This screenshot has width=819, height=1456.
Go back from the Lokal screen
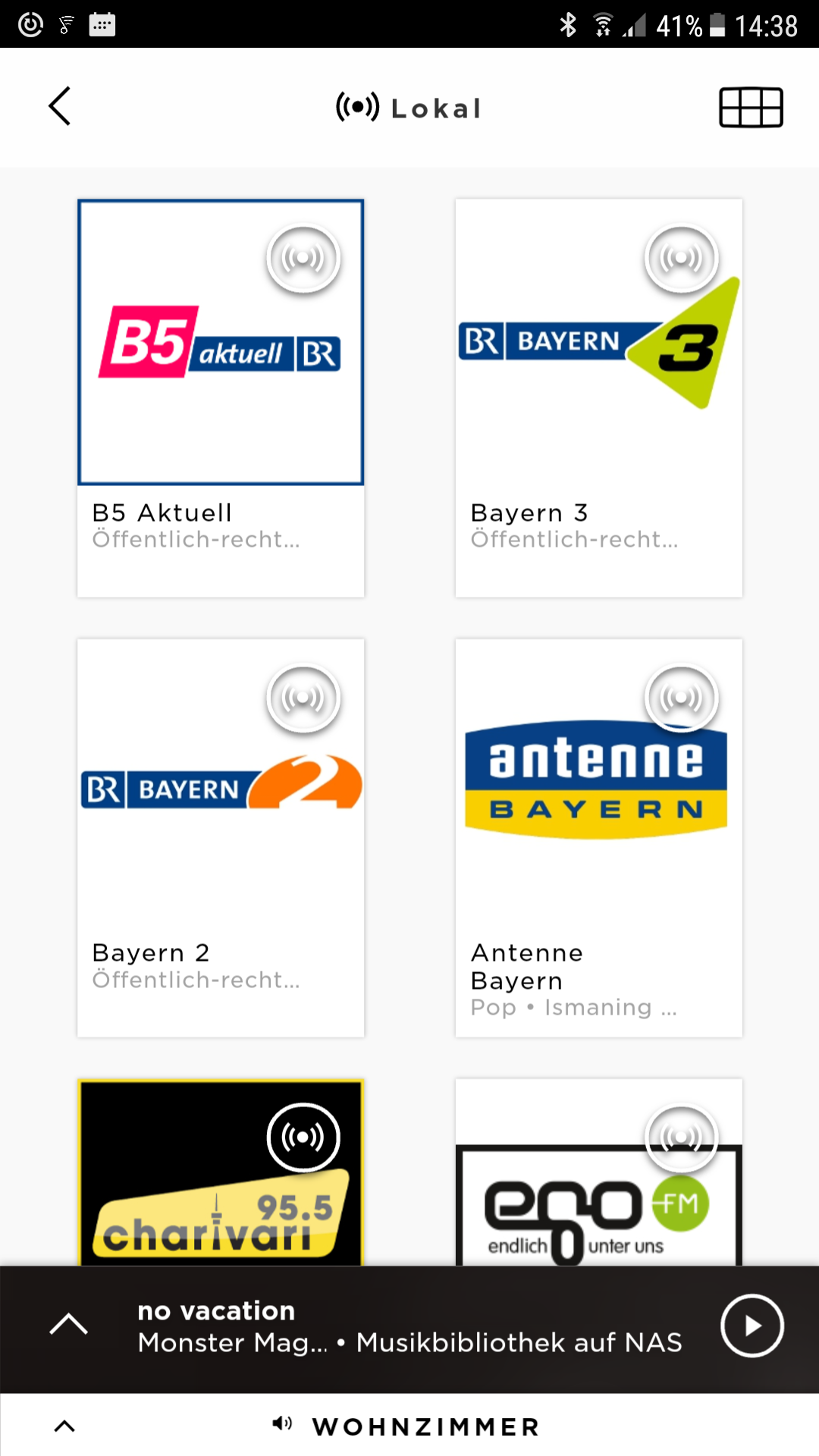60,106
